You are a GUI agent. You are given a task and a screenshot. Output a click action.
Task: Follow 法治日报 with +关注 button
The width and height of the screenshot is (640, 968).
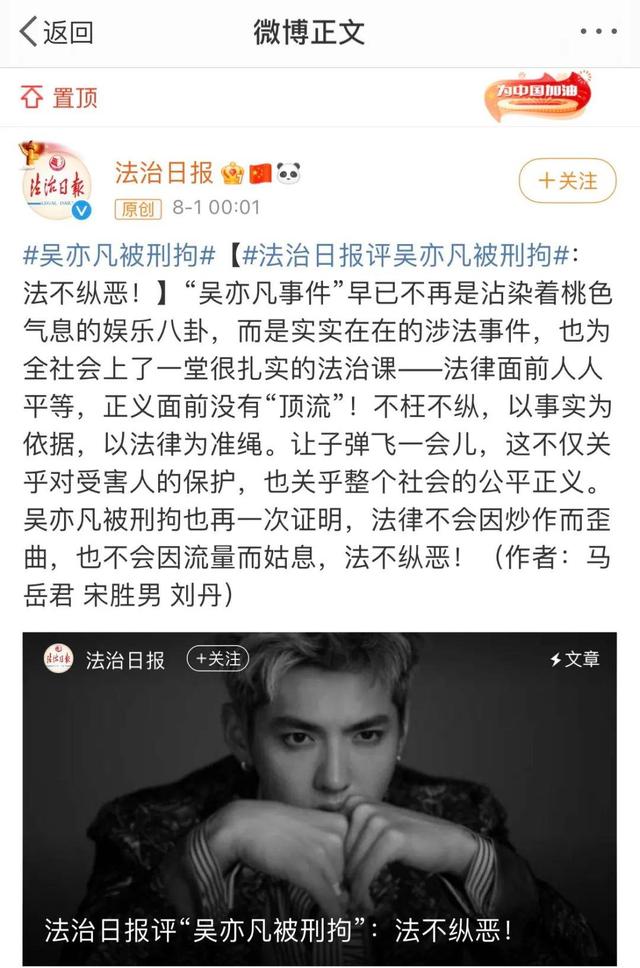pos(568,181)
